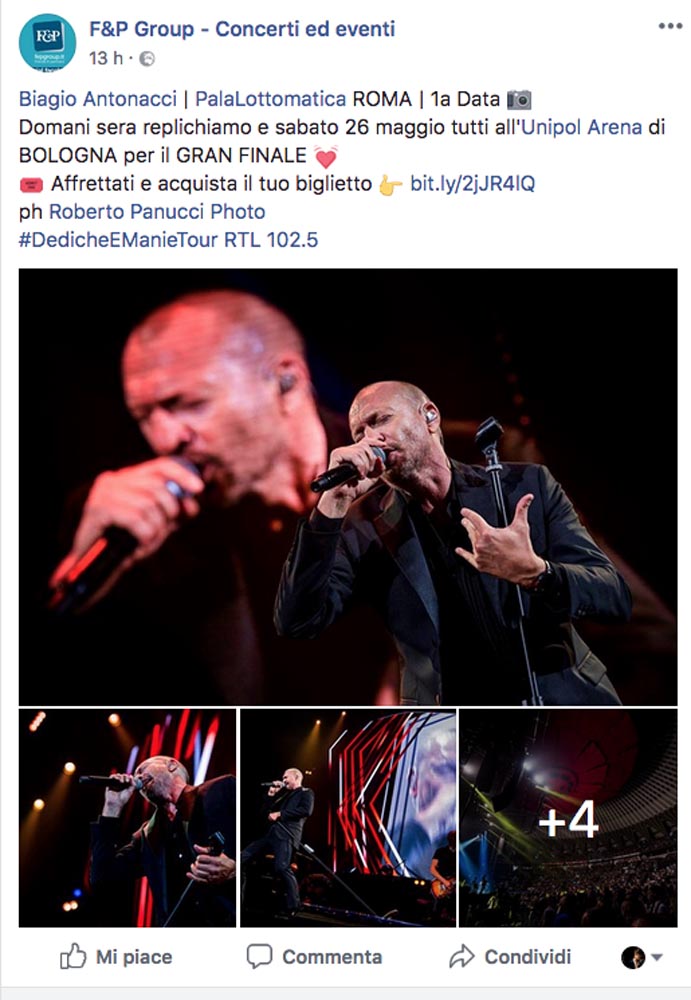Open the Biagio Antonacci tagged page
Screen dimensions: 691x1000
98,99
